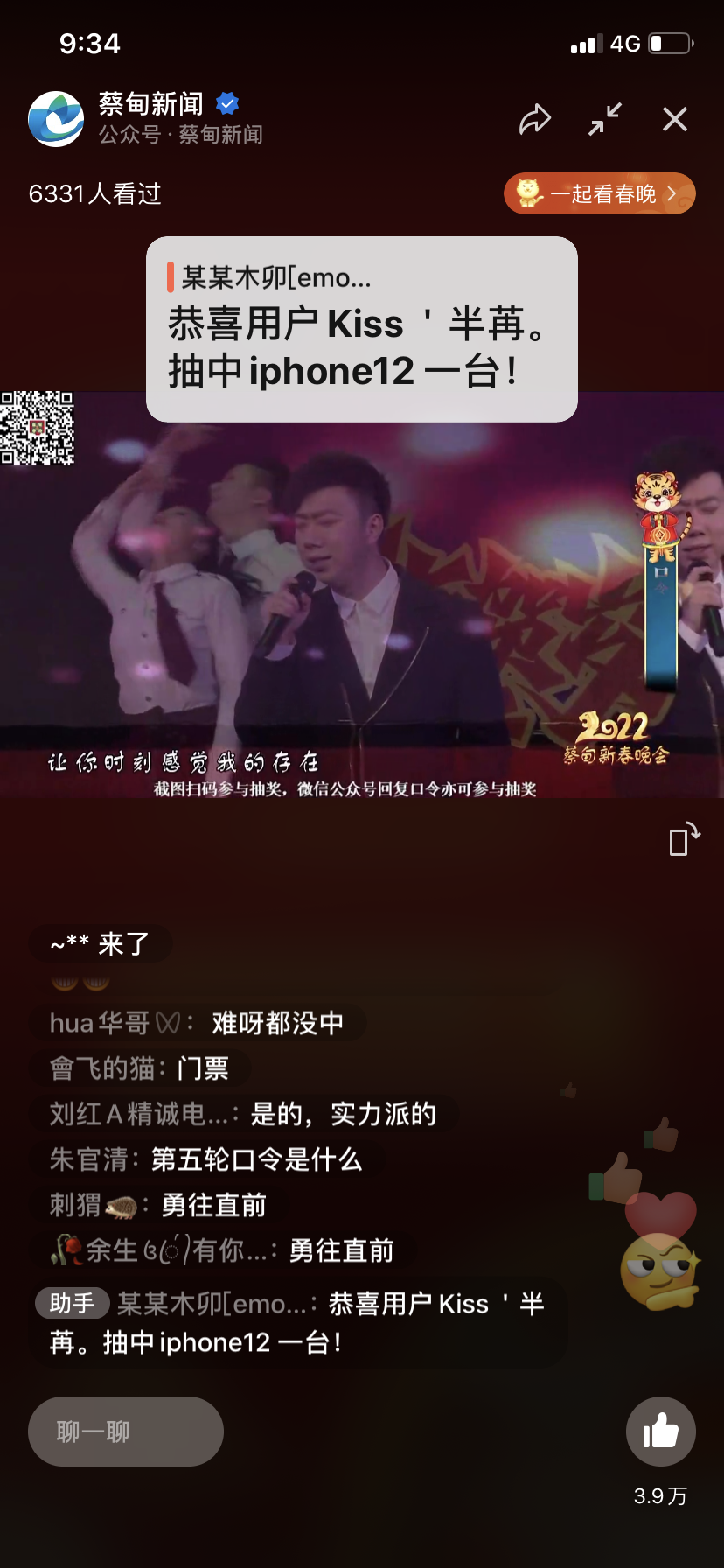Share this live stream
Screen dimensions: 724x1568
[535, 119]
